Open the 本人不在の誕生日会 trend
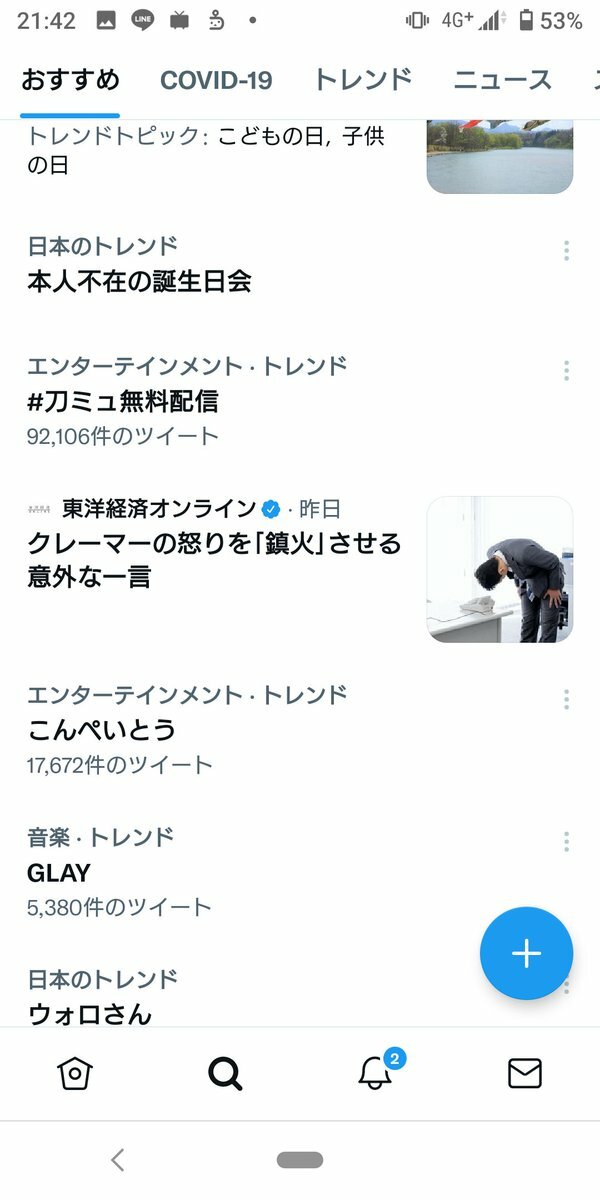Image resolution: width=600 pixels, height=1200 pixels. pos(139,281)
